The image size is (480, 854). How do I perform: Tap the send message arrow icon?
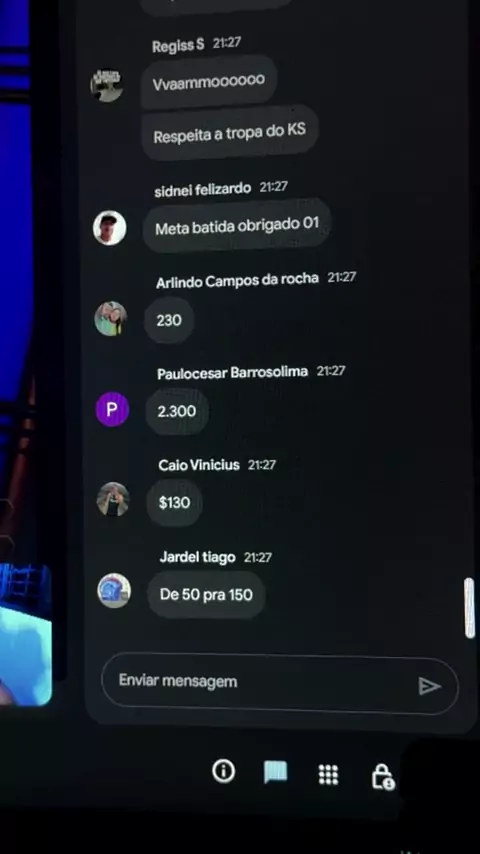(x=429, y=686)
